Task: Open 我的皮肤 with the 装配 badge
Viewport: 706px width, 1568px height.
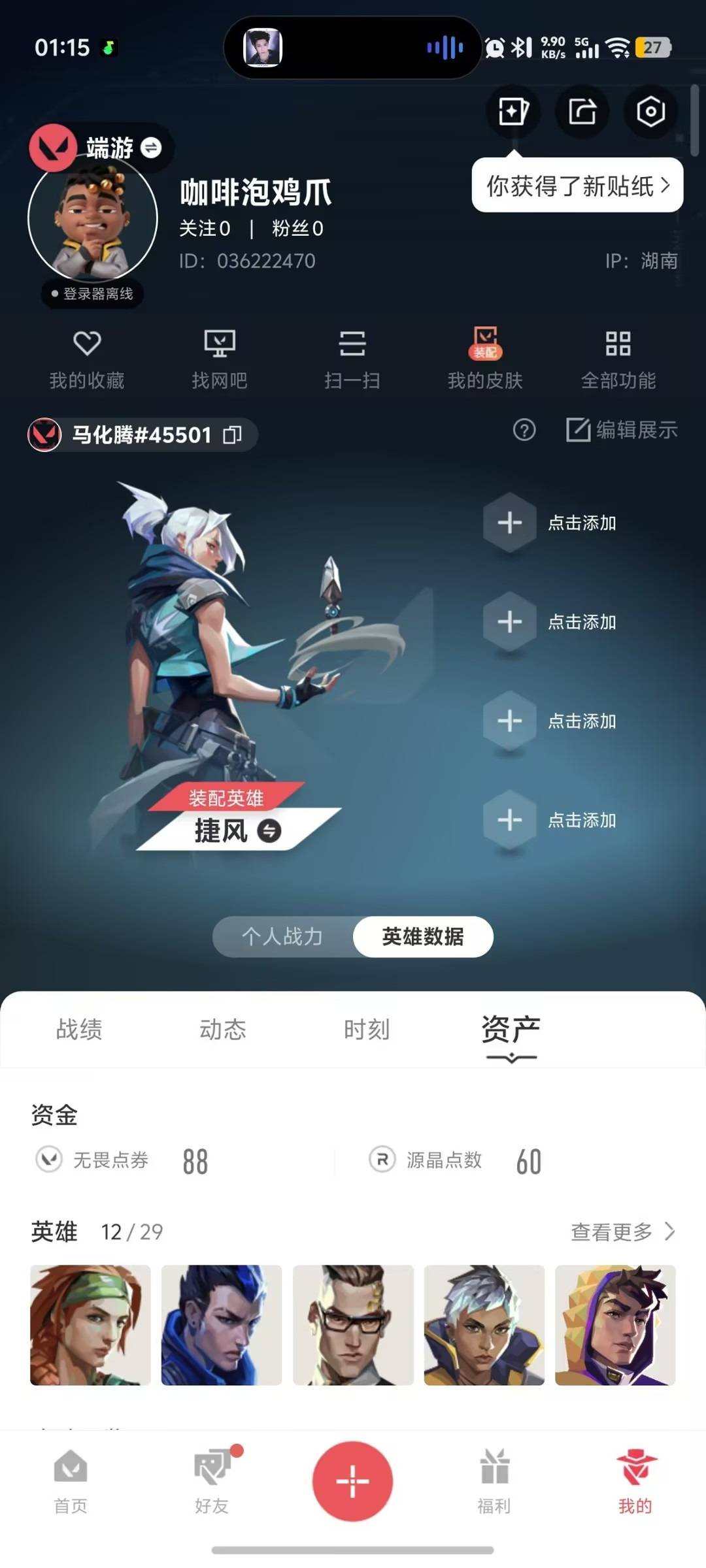Action: click(x=484, y=359)
